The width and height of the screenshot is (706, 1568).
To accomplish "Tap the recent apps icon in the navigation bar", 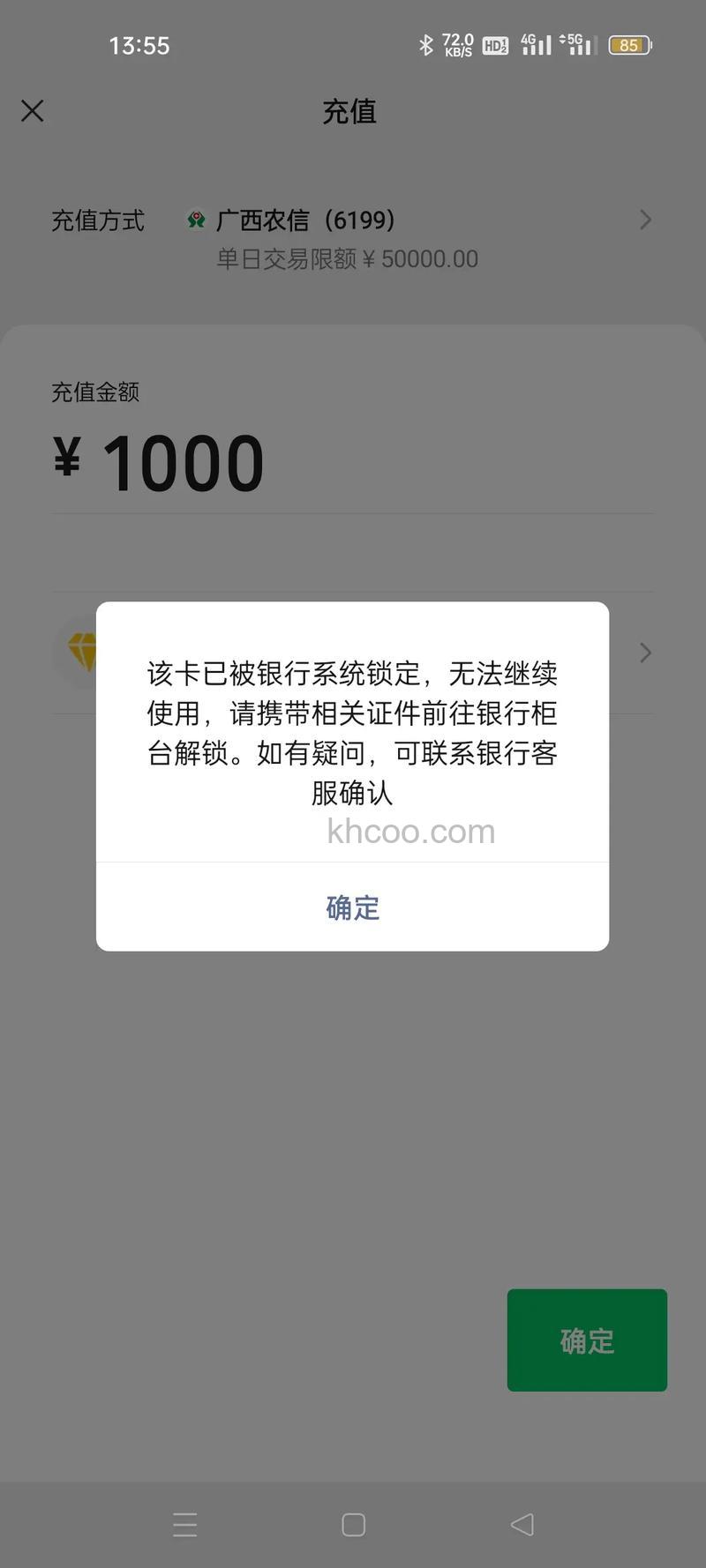I will point(184,1524).
